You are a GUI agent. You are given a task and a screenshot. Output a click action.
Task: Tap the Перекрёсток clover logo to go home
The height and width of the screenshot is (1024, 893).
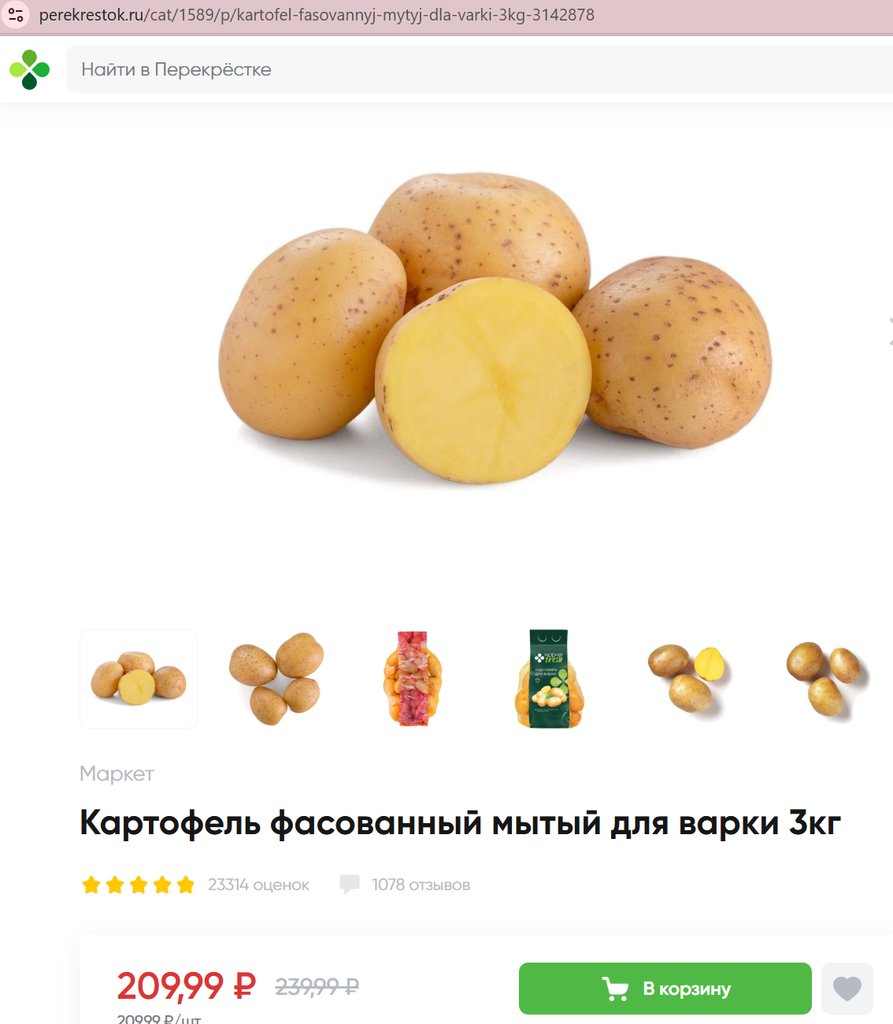29,69
